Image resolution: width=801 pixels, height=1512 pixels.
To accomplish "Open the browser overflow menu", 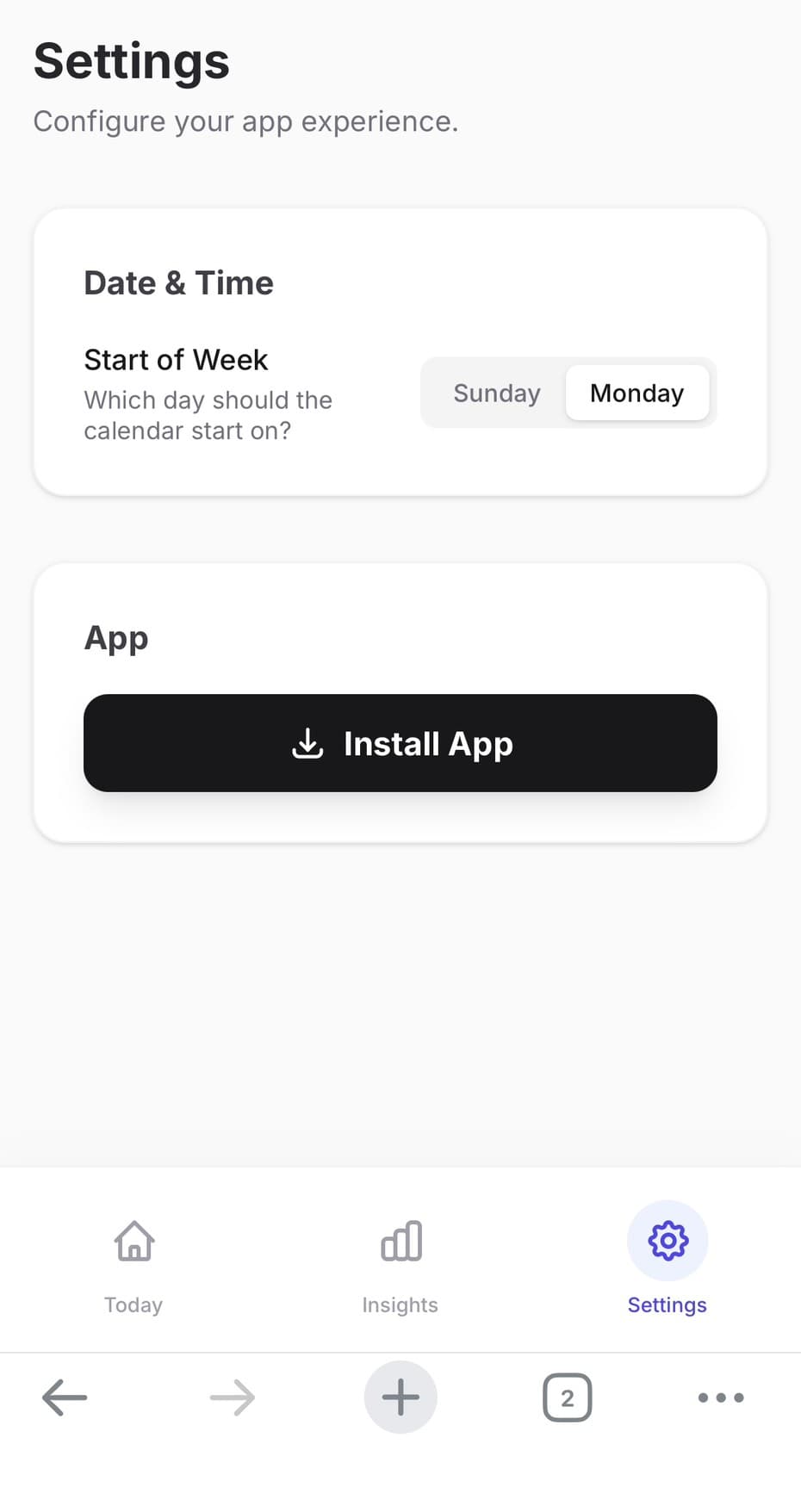I will (x=721, y=1397).
